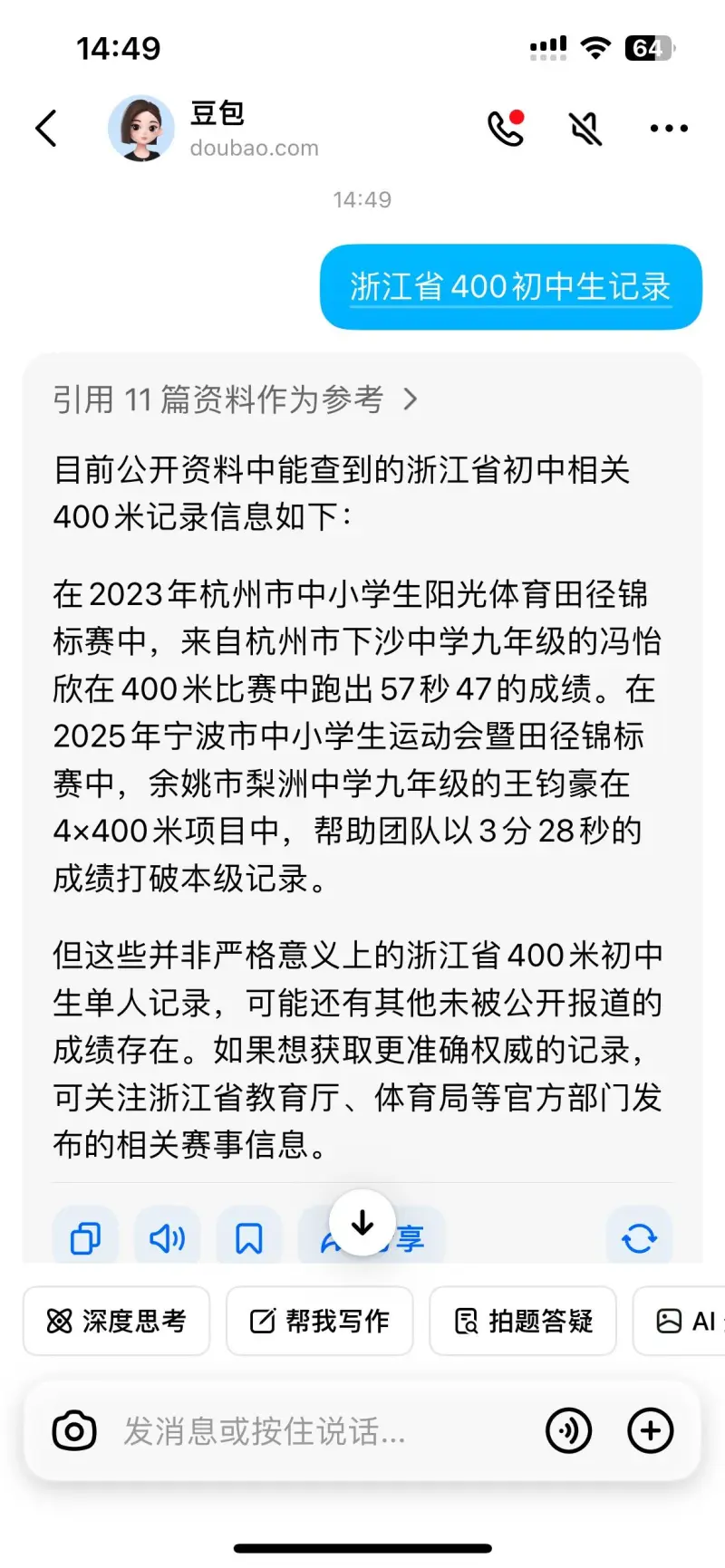This screenshot has height=1568, width=725.
Task: Open the camera icon in input bar
Action: [x=74, y=1431]
